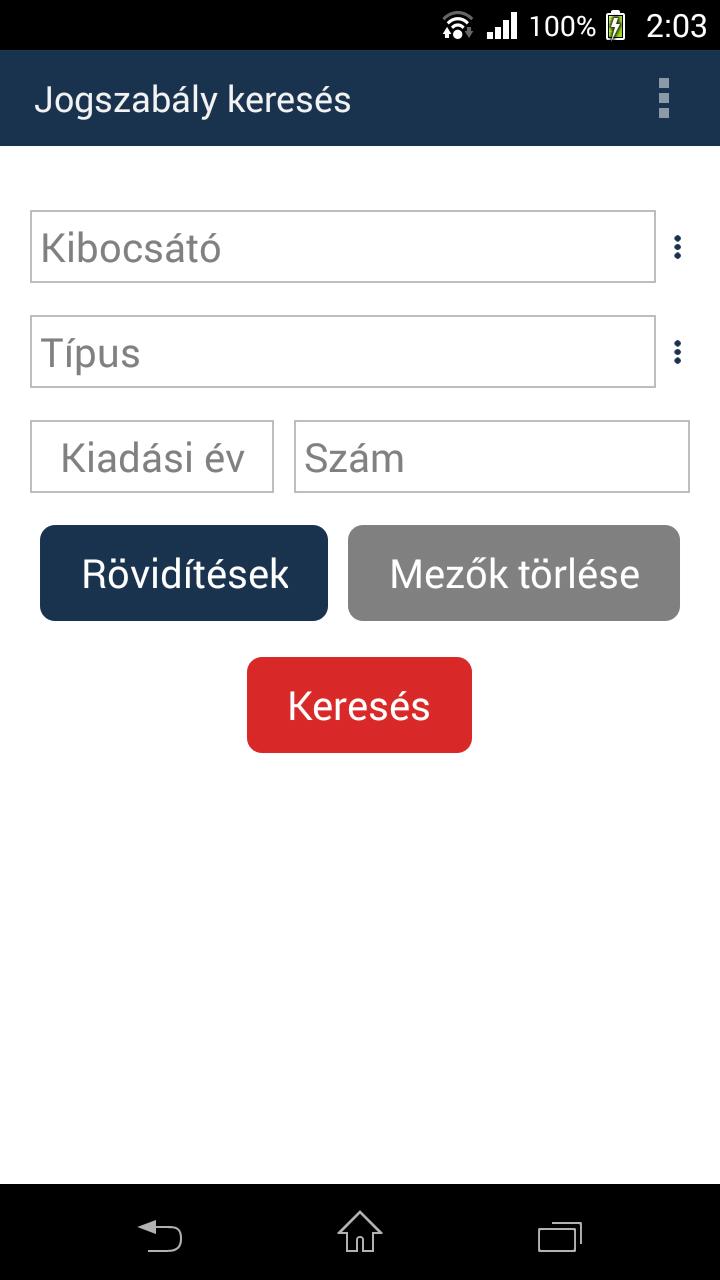720x1280 pixels.
Task: Tap the Wi-Fi status icon
Action: pyautogui.click(x=455, y=25)
